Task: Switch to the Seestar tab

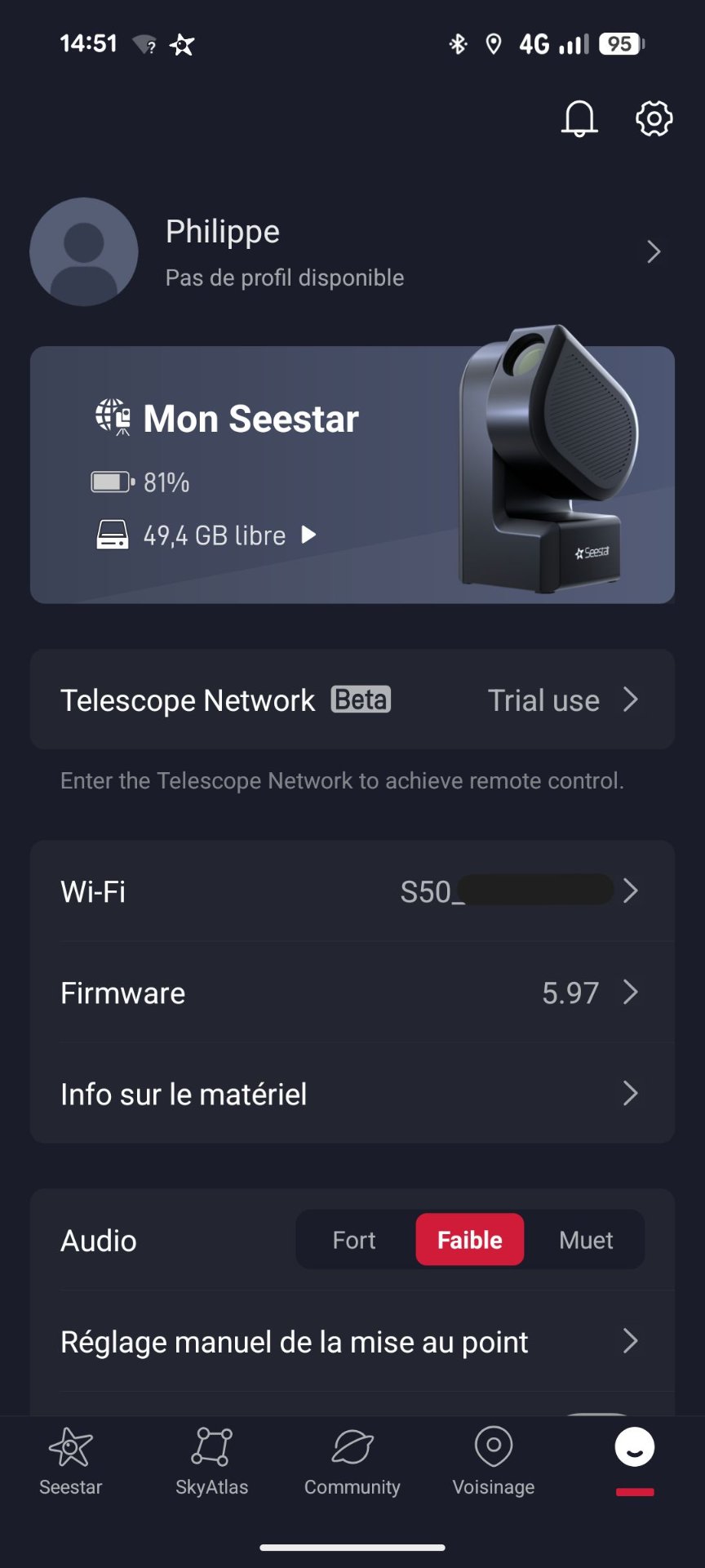Action: (x=71, y=1462)
